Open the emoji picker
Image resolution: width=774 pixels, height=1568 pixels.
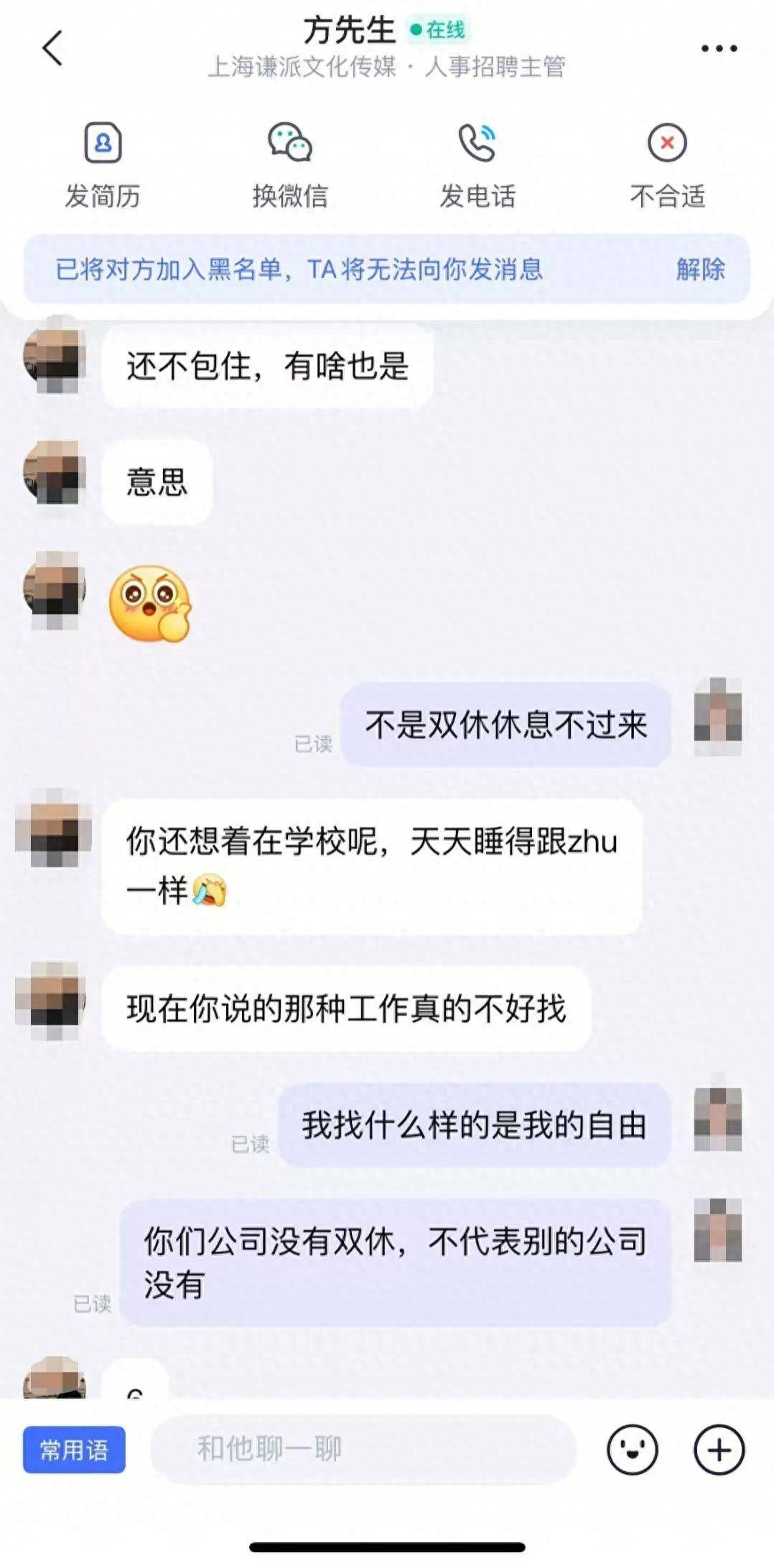pos(632,1450)
